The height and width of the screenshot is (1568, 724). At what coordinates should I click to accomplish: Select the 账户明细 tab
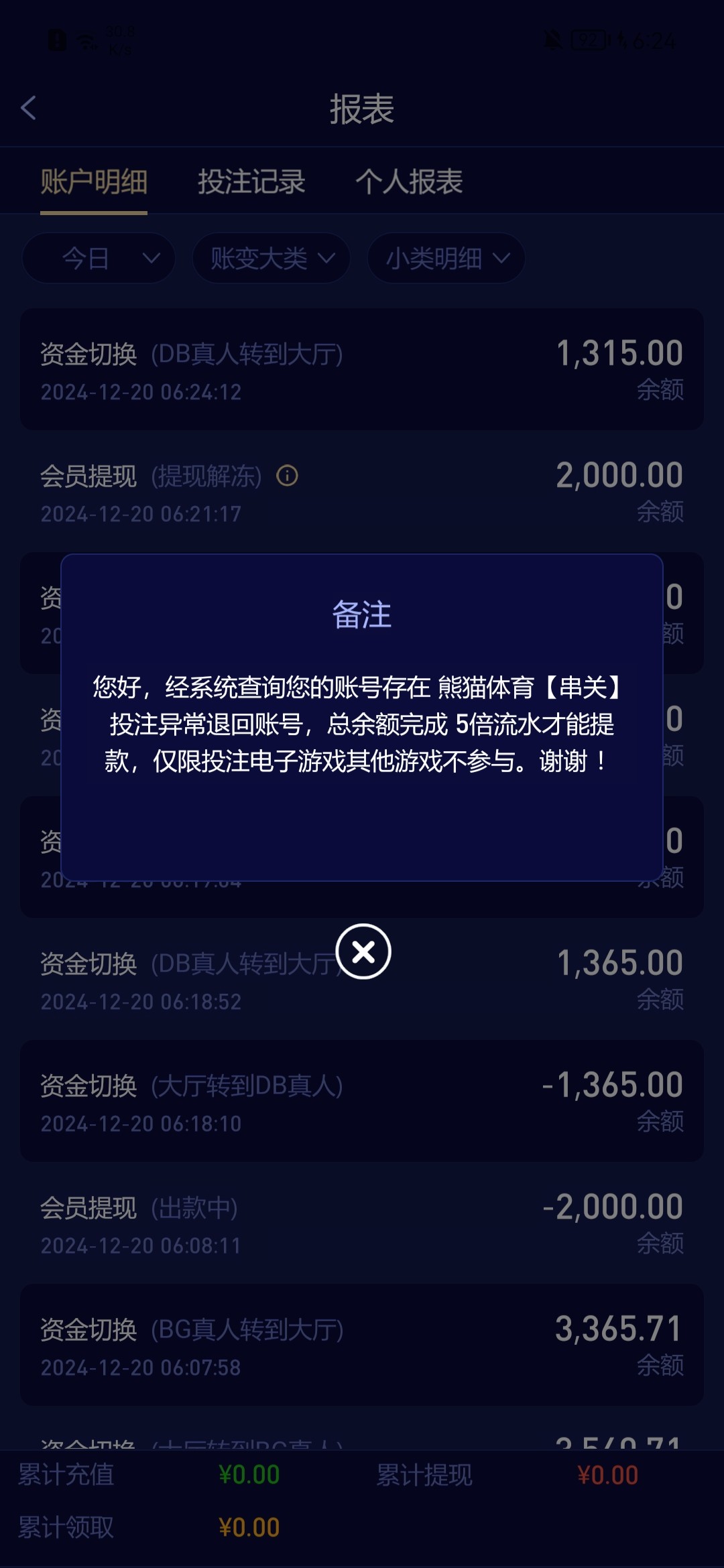click(x=94, y=182)
